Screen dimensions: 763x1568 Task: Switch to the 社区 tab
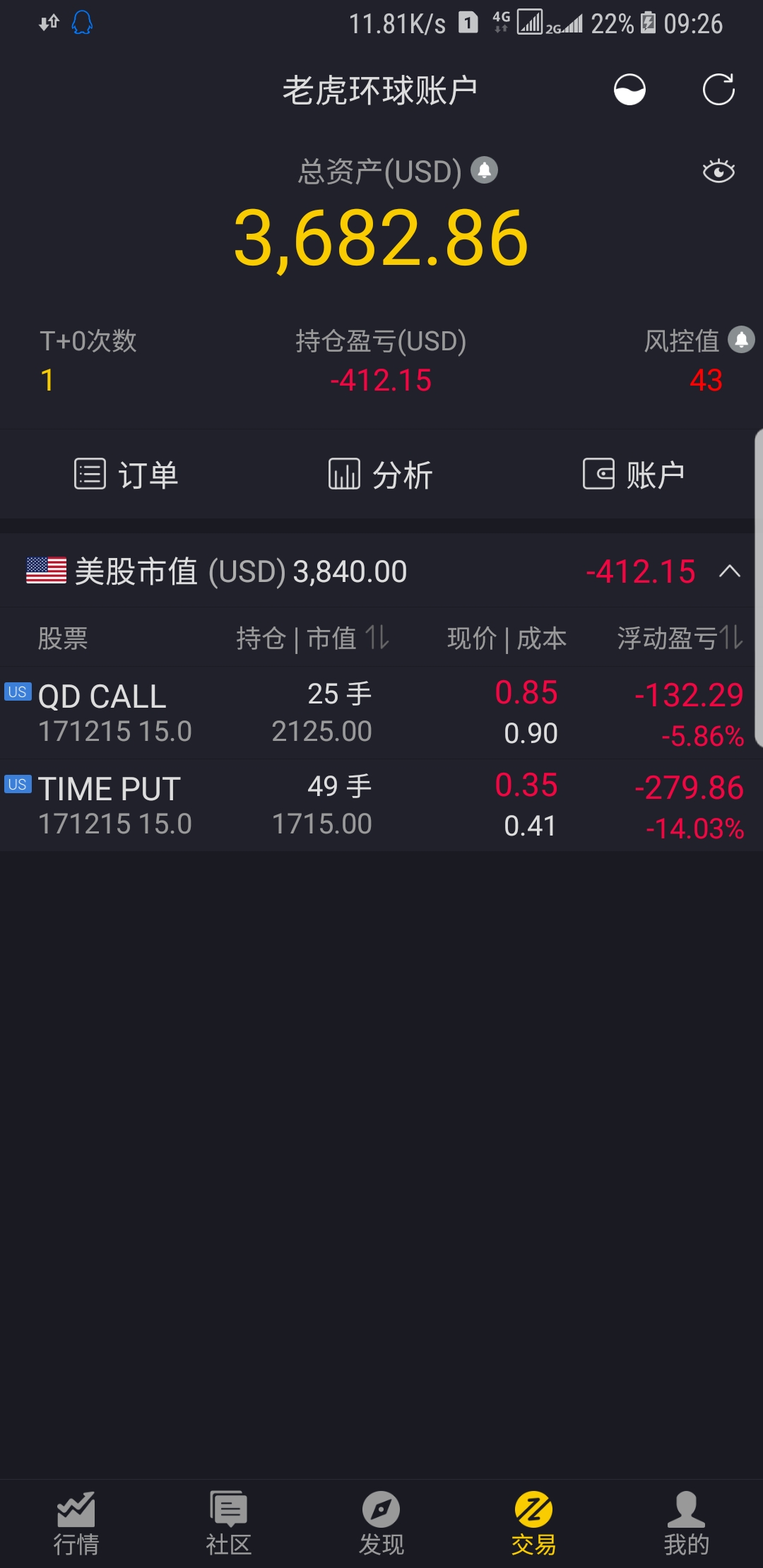tap(229, 1524)
